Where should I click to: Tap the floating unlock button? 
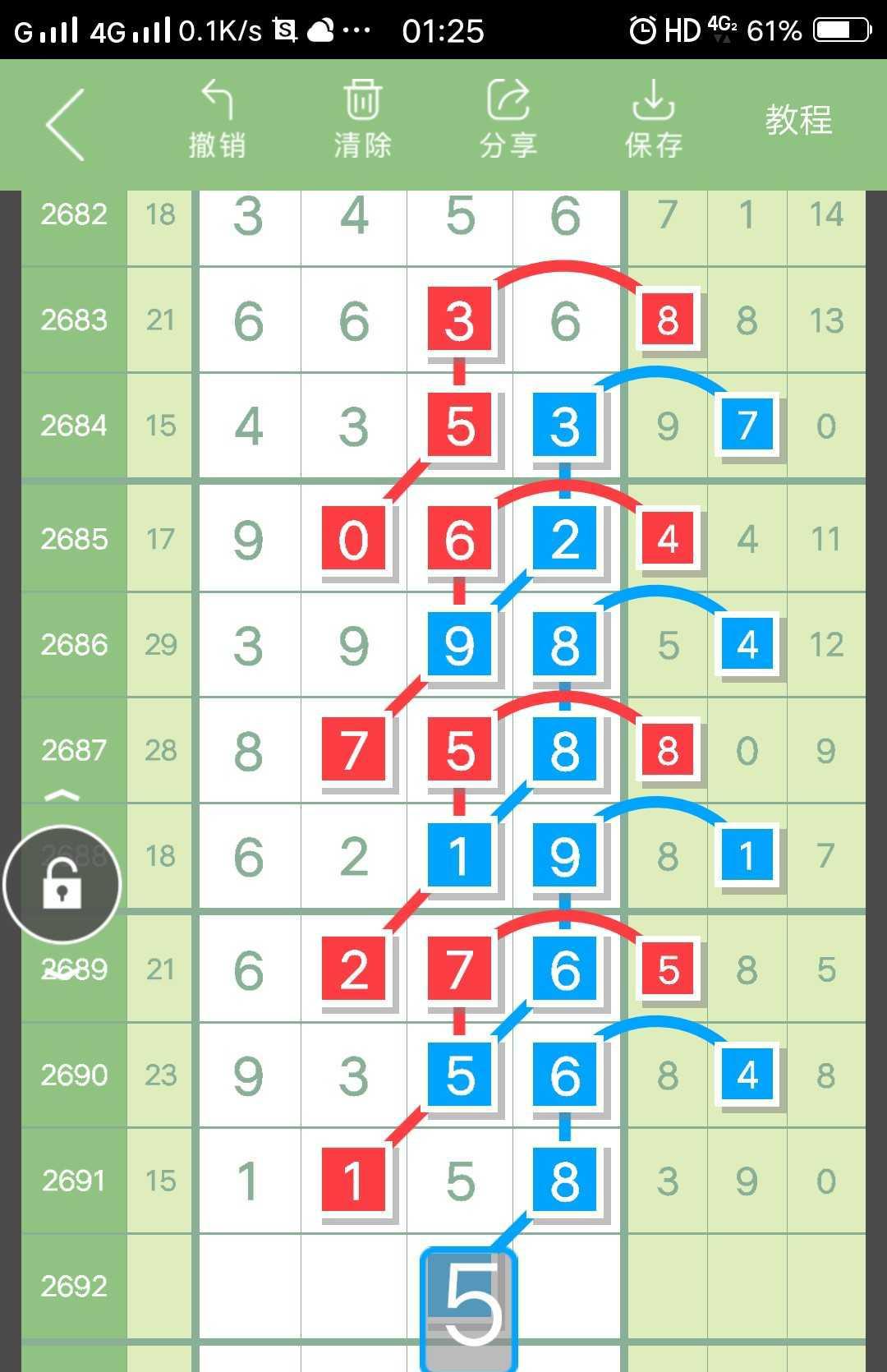coord(62,885)
